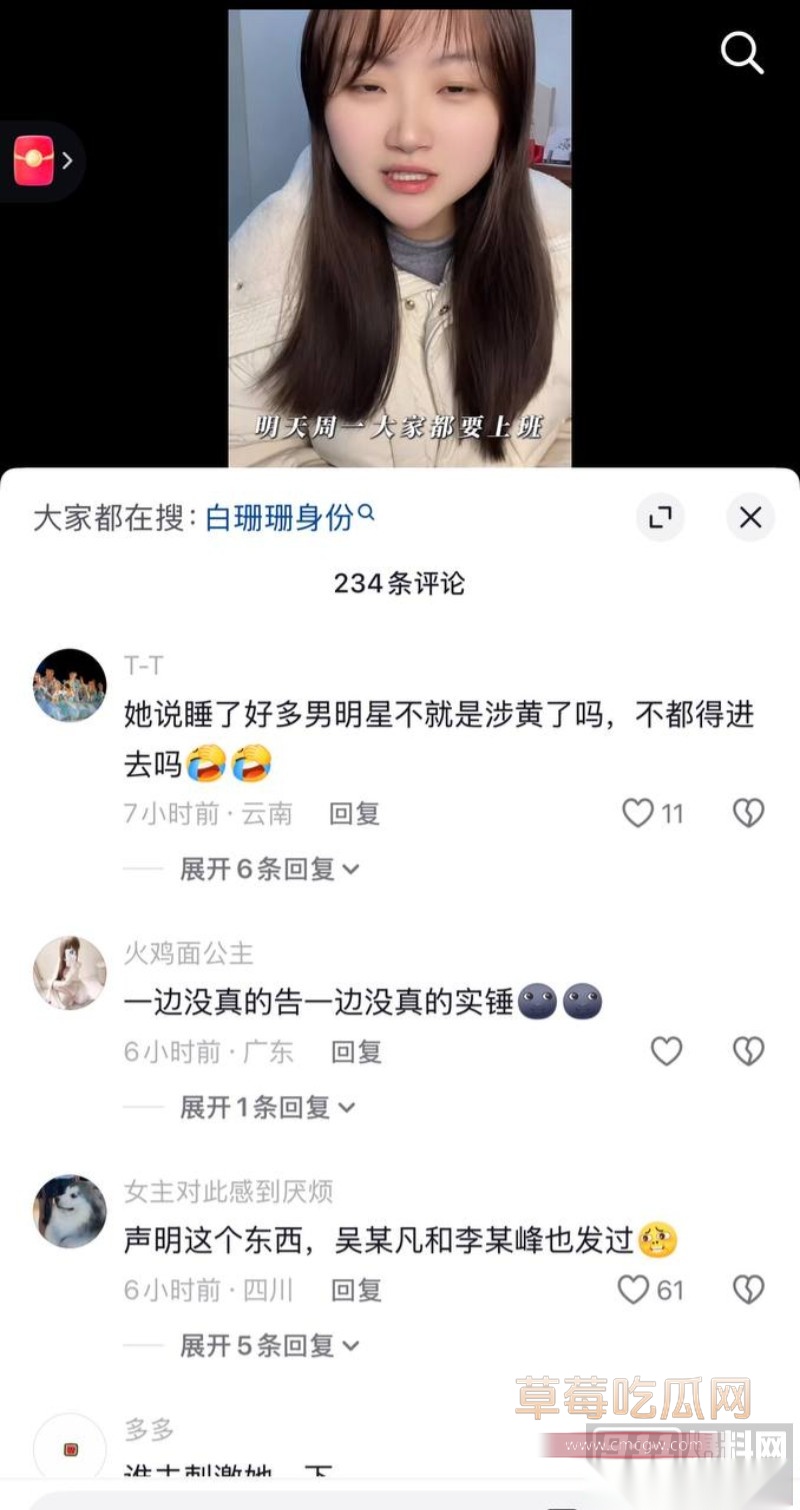Viewport: 800px width, 1510px height.
Task: Close the comments panel with the X
Action: 750,518
